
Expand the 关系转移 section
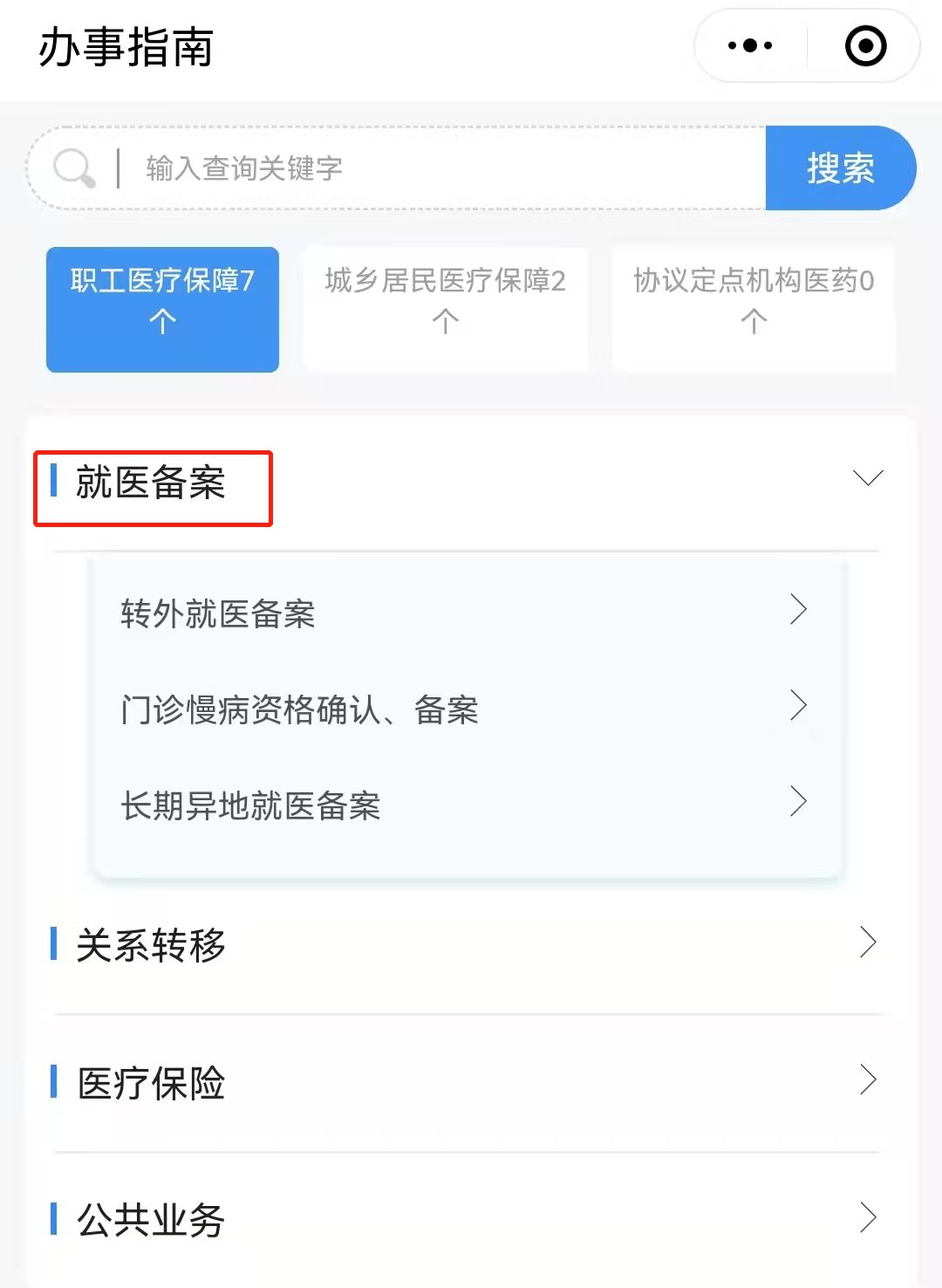[462, 944]
